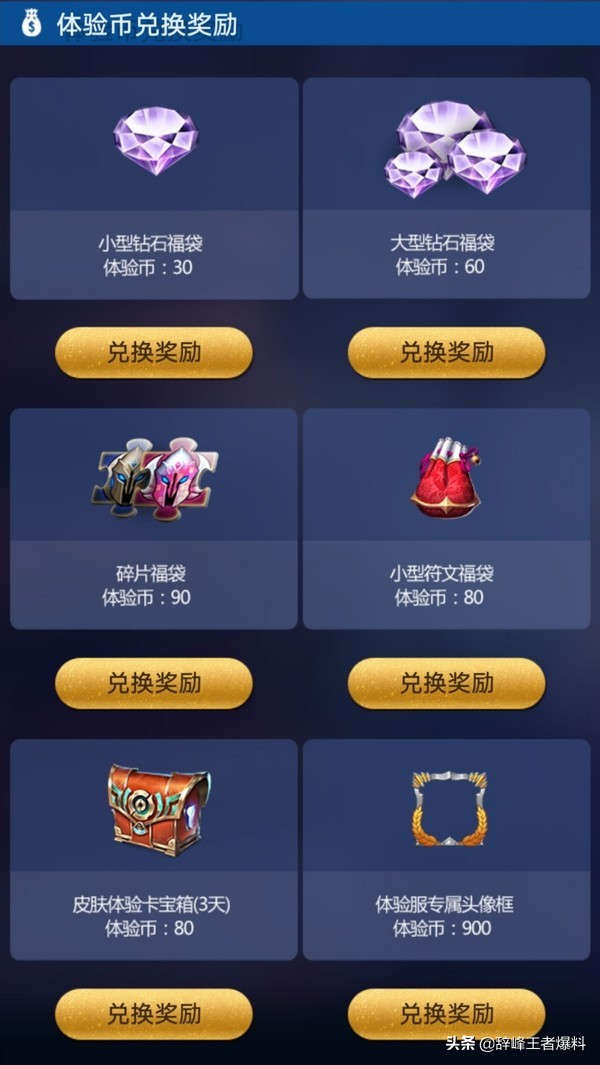600x1065 pixels.
Task: Redeem the 皮肤体验卡宝箱(3天)
Action: 154,1014
